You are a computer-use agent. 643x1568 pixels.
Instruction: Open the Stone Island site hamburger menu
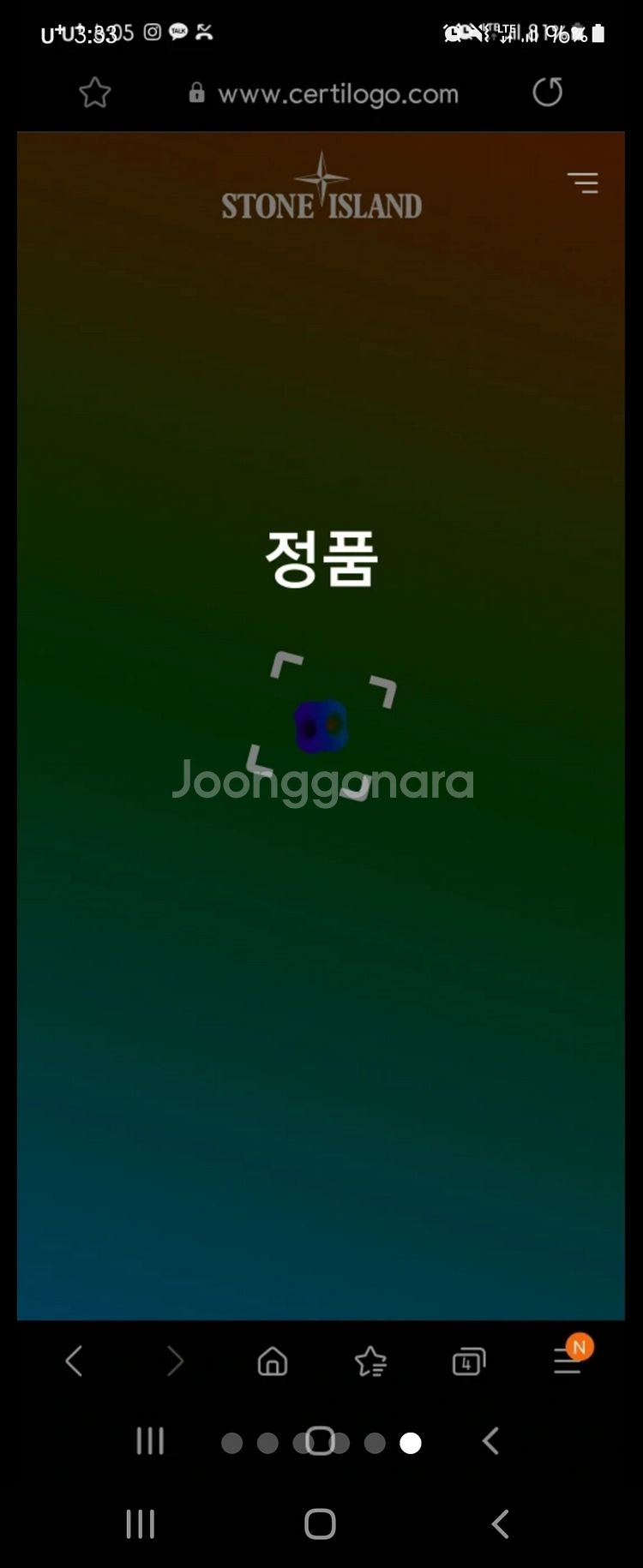[x=583, y=183]
